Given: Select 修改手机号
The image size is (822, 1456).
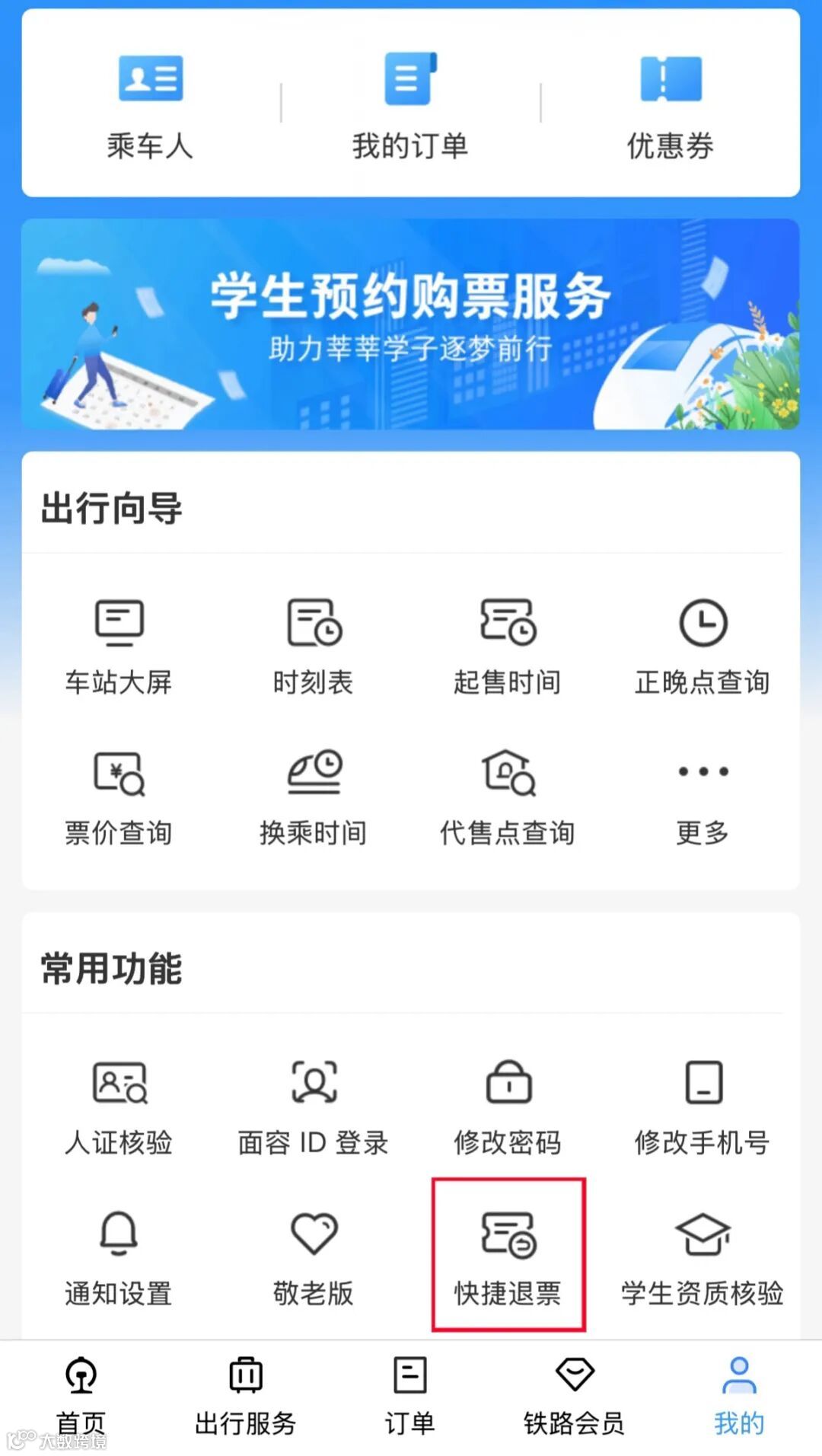Looking at the screenshot, I should [x=703, y=1107].
